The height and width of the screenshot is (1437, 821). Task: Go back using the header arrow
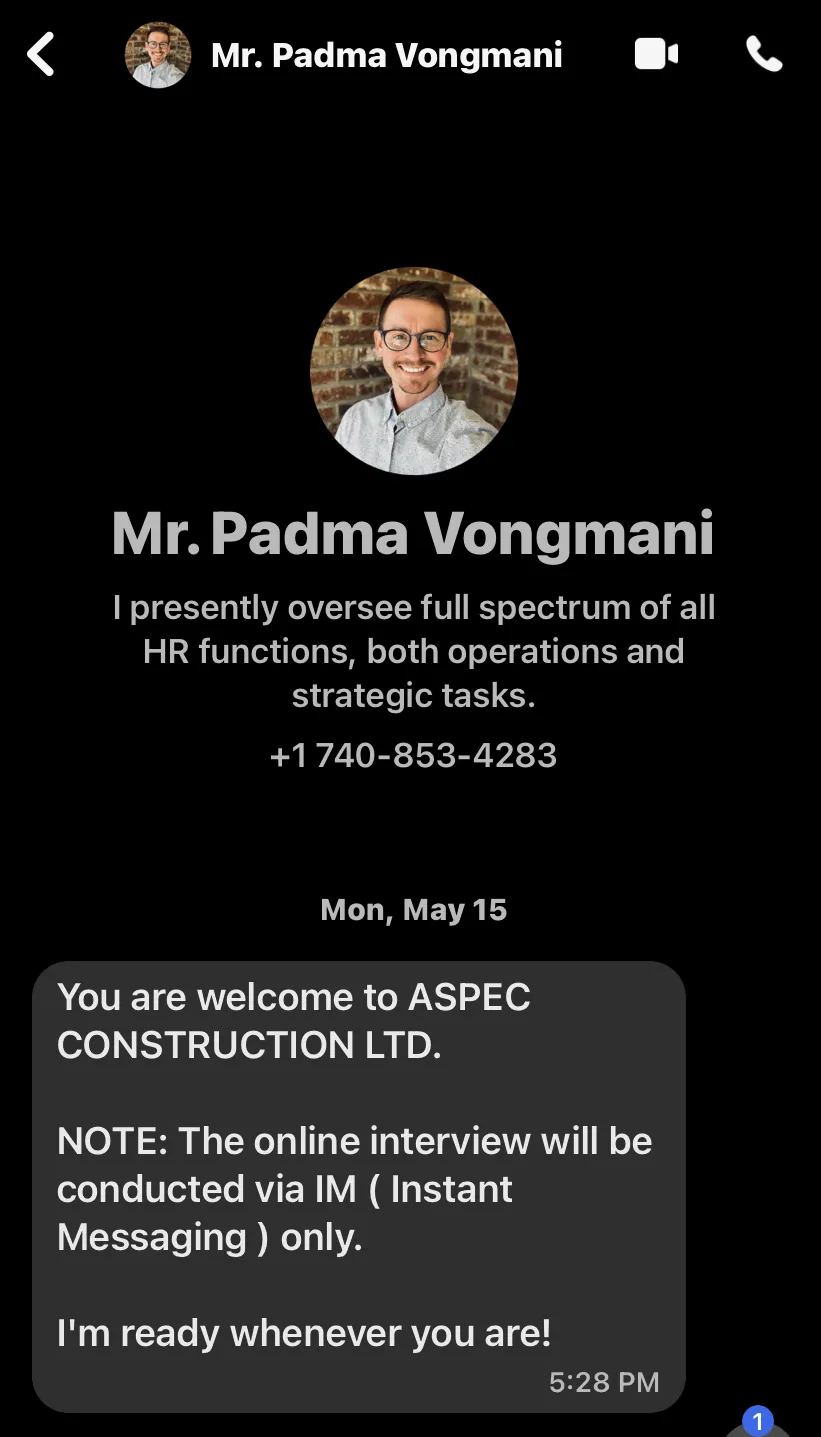(41, 54)
